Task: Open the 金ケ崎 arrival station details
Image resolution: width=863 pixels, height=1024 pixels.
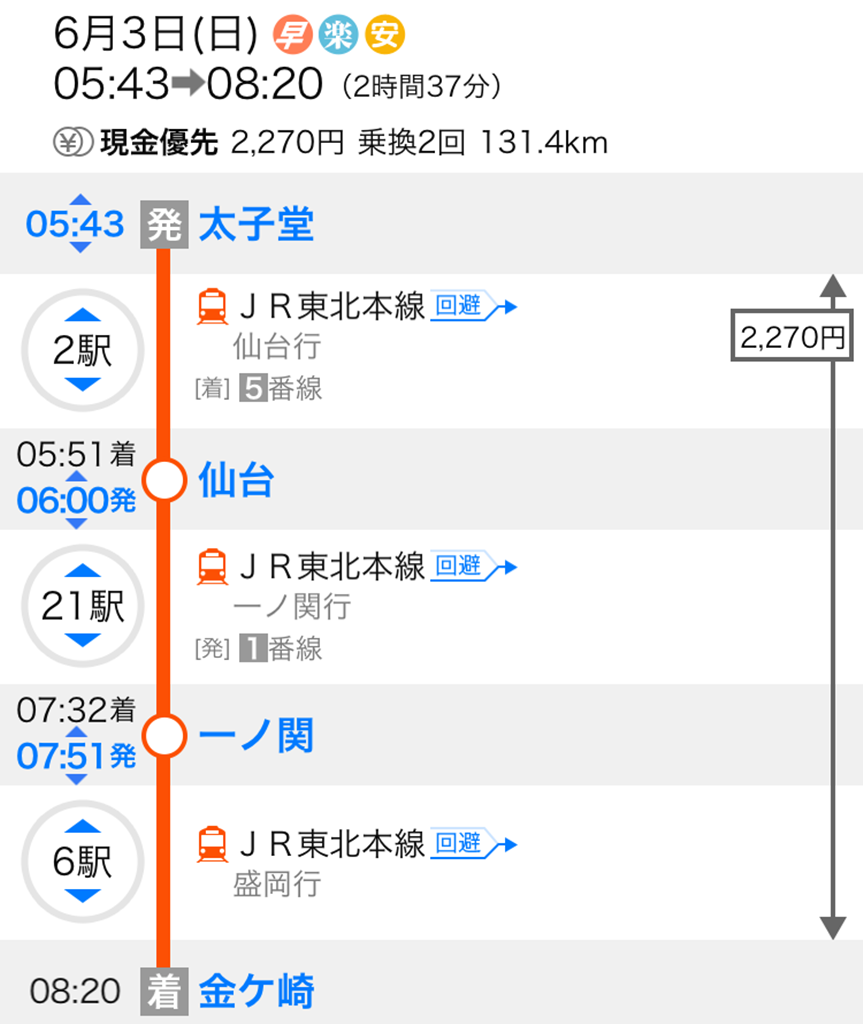Action: point(256,992)
